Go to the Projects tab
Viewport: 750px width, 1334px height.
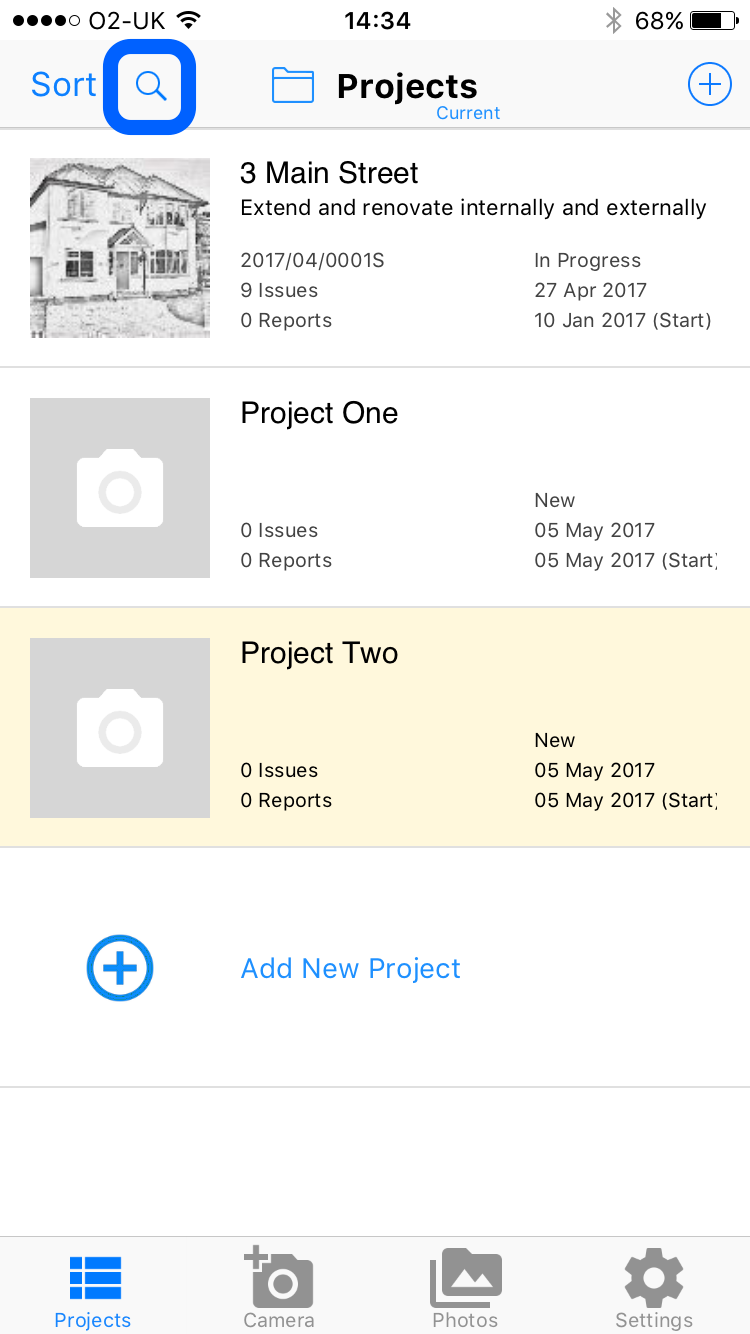pyautogui.click(x=93, y=1290)
